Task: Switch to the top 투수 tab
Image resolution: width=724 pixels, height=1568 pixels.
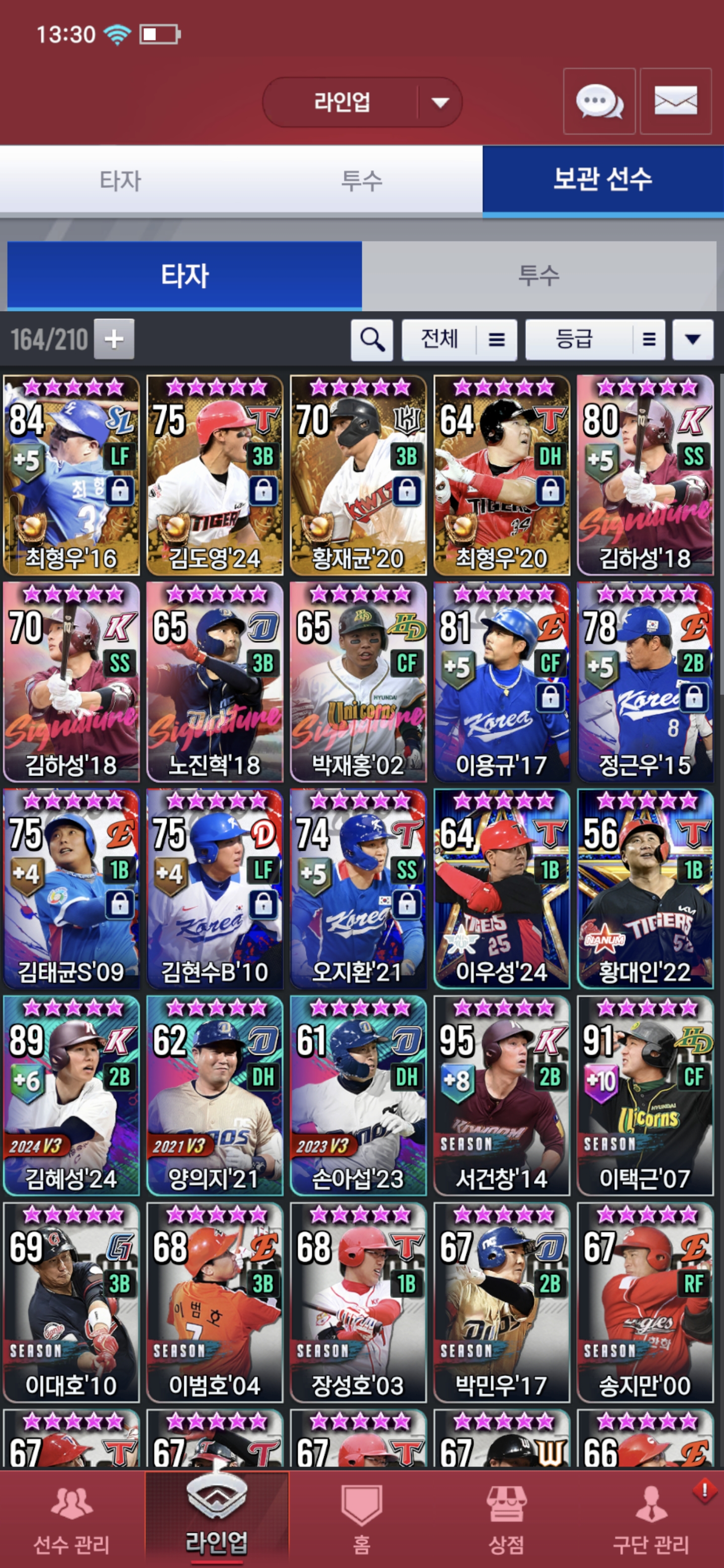Action: pyautogui.click(x=361, y=180)
